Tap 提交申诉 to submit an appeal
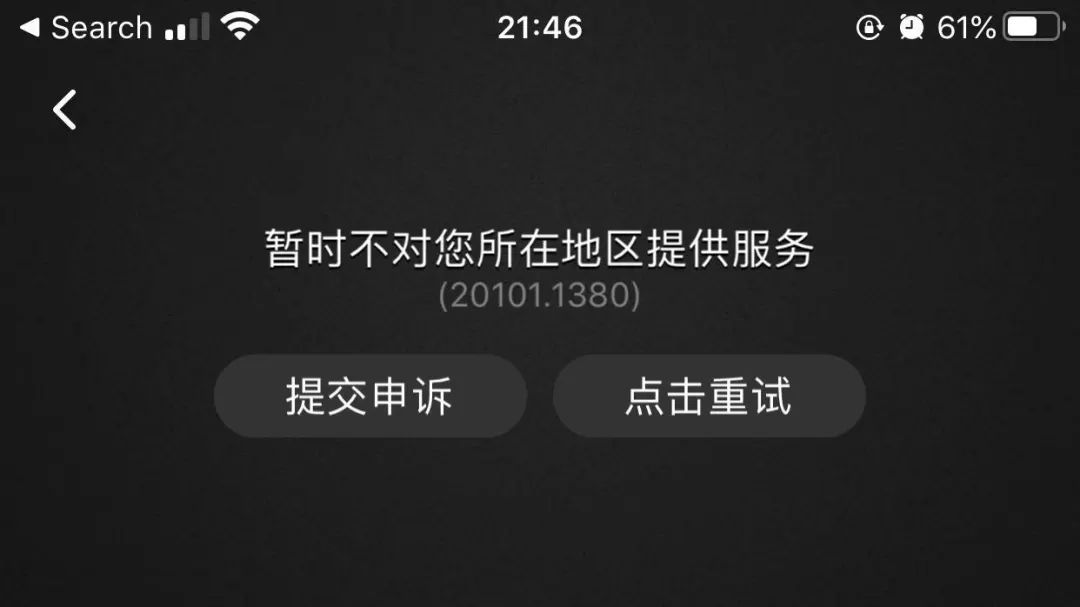The image size is (1080, 607). pyautogui.click(x=370, y=396)
